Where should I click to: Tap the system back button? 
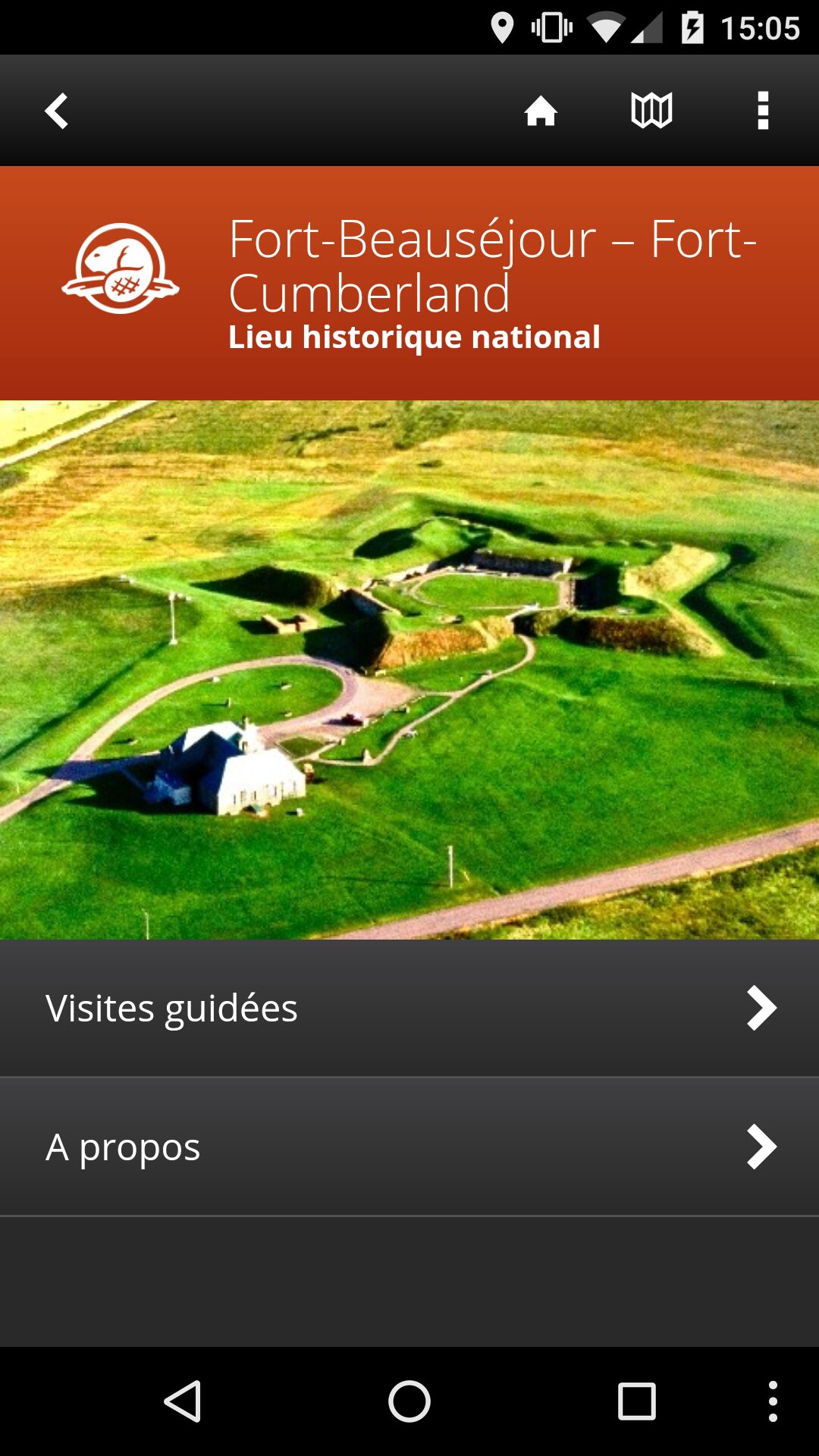(183, 1401)
